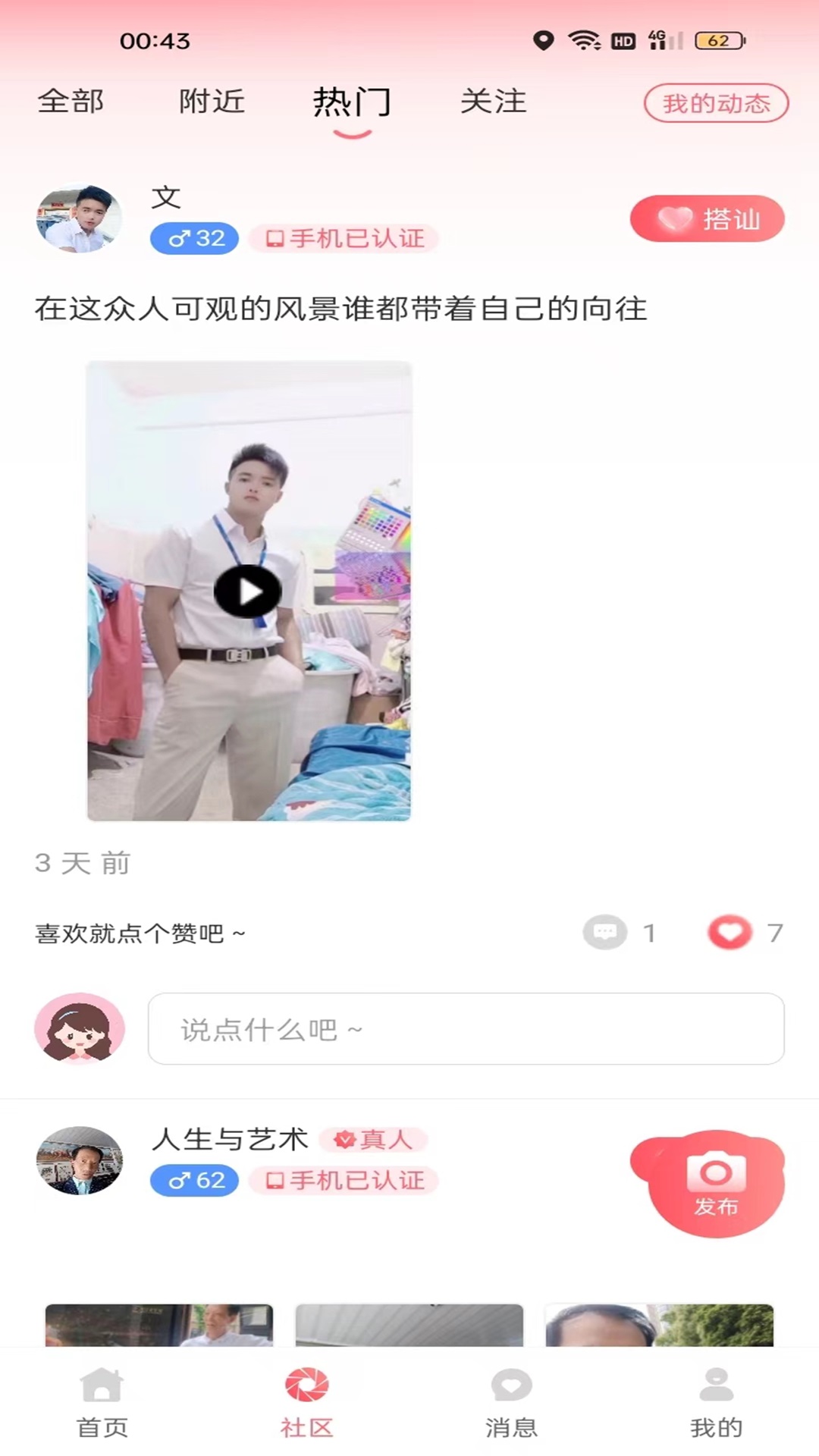Screen dimensions: 819x1456
Task: Open 文's profile avatar
Action: click(x=79, y=219)
